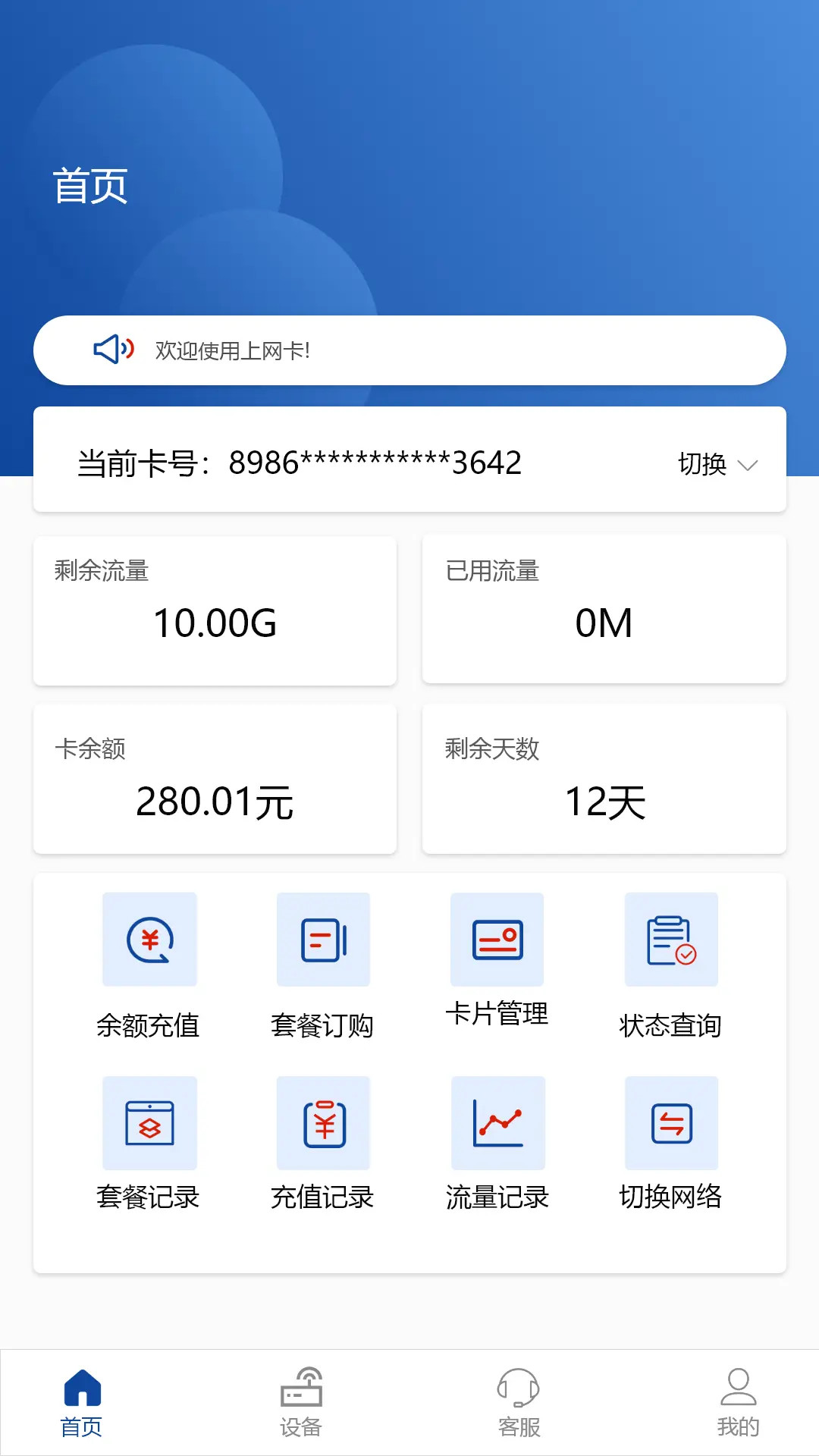Check 流量记录 data usage records
Screen dimensions: 819x1456
click(x=497, y=1122)
